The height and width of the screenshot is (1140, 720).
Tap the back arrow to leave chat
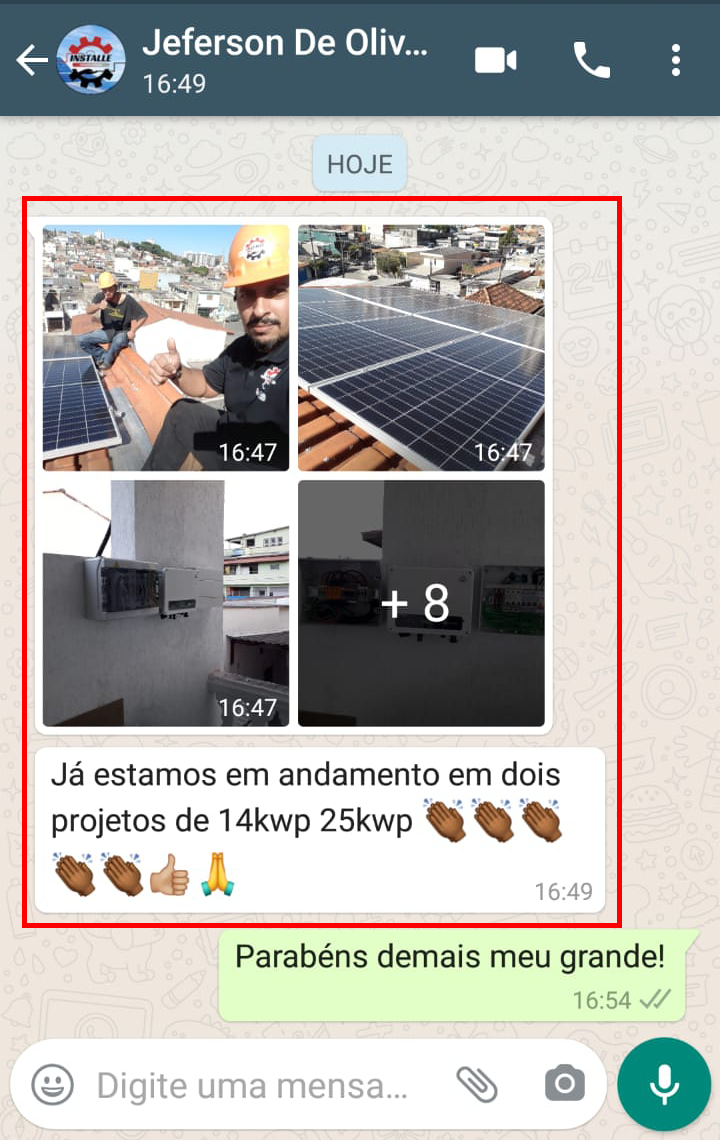coord(32,59)
